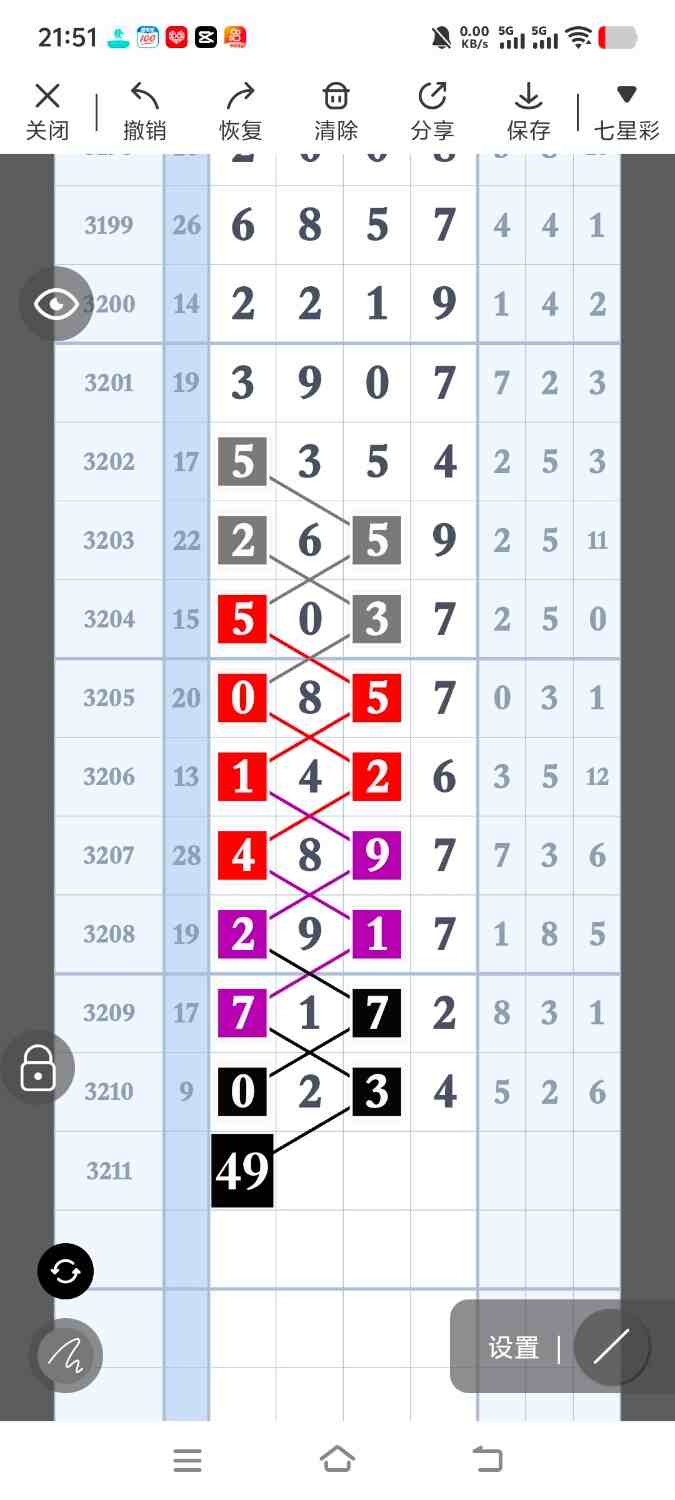
Task: Share the chart via 分享
Action: tap(432, 110)
